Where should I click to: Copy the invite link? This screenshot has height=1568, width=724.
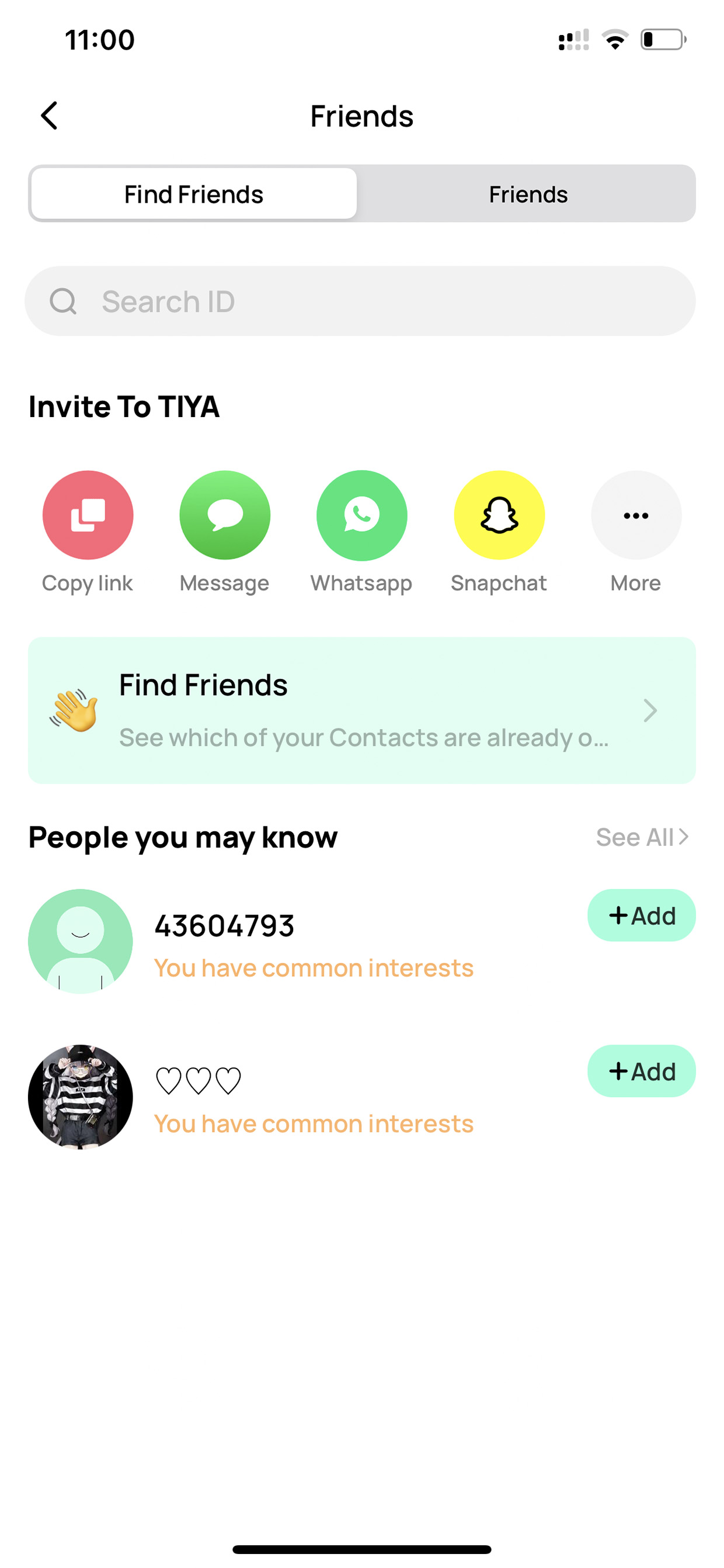[x=88, y=515]
